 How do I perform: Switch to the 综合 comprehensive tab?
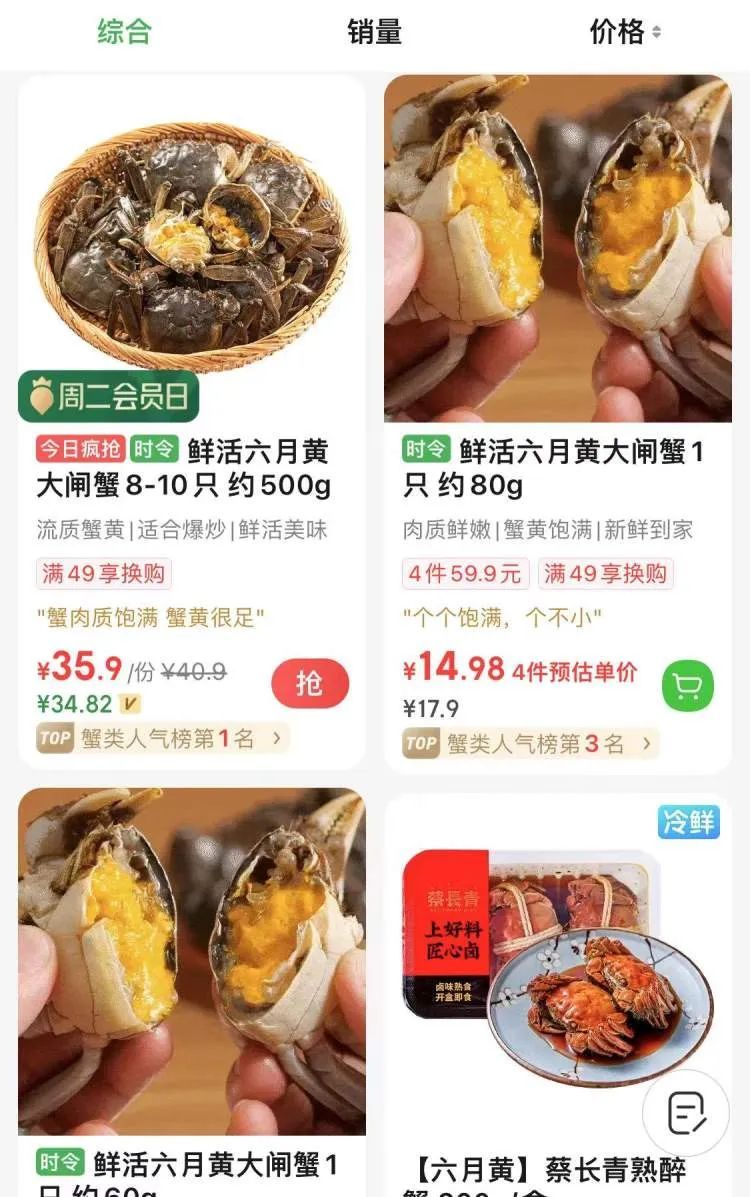pos(123,34)
